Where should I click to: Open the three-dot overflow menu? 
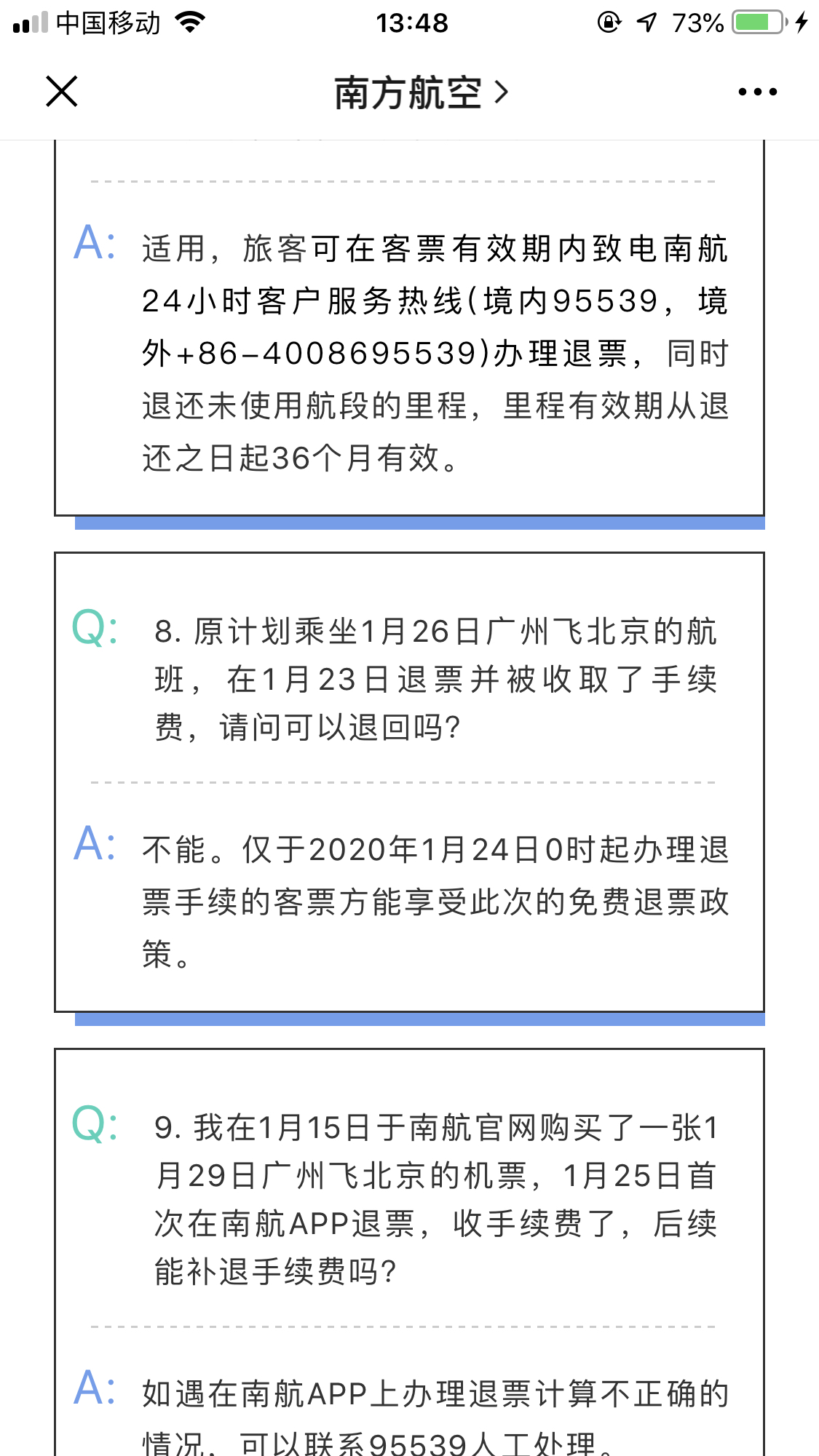757,92
